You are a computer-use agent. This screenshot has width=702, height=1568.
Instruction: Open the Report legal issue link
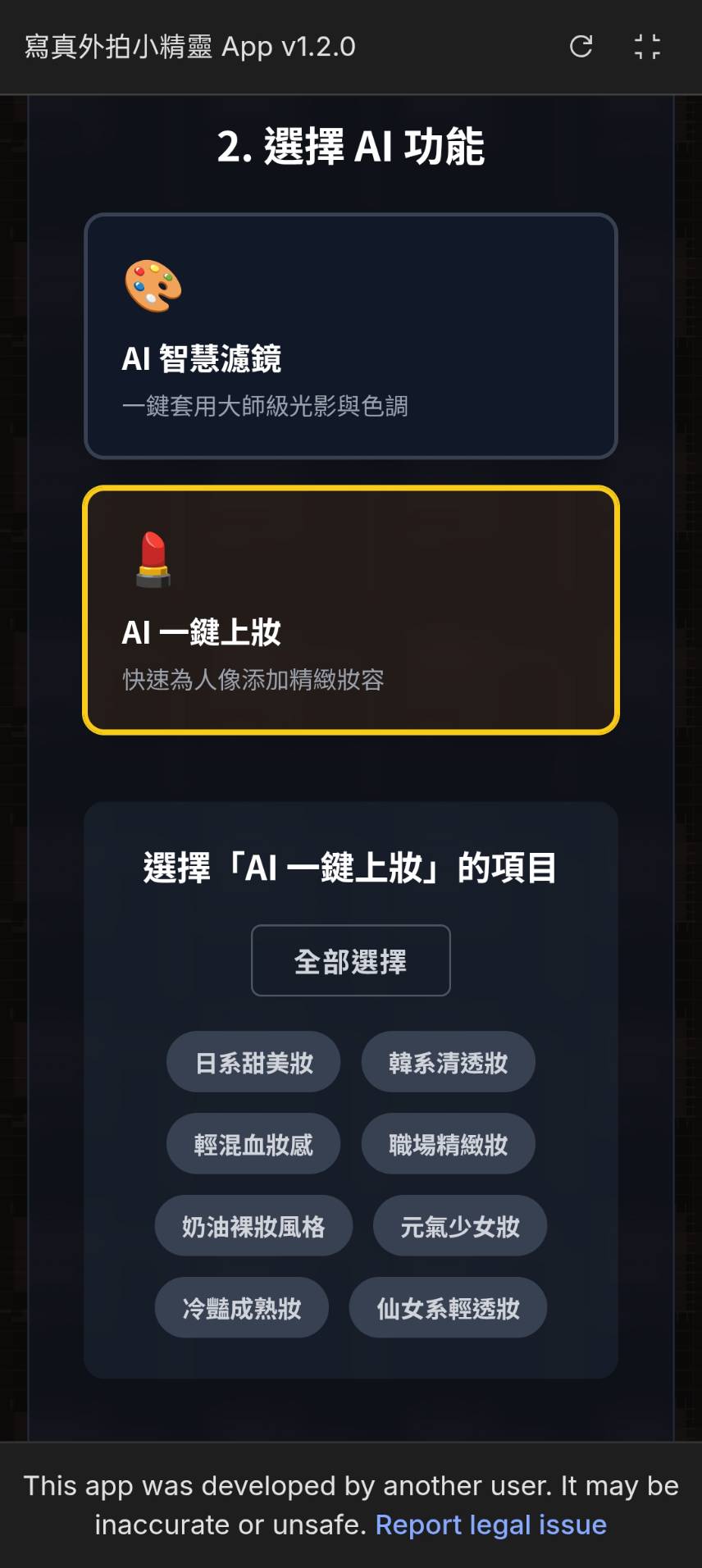click(x=490, y=1525)
